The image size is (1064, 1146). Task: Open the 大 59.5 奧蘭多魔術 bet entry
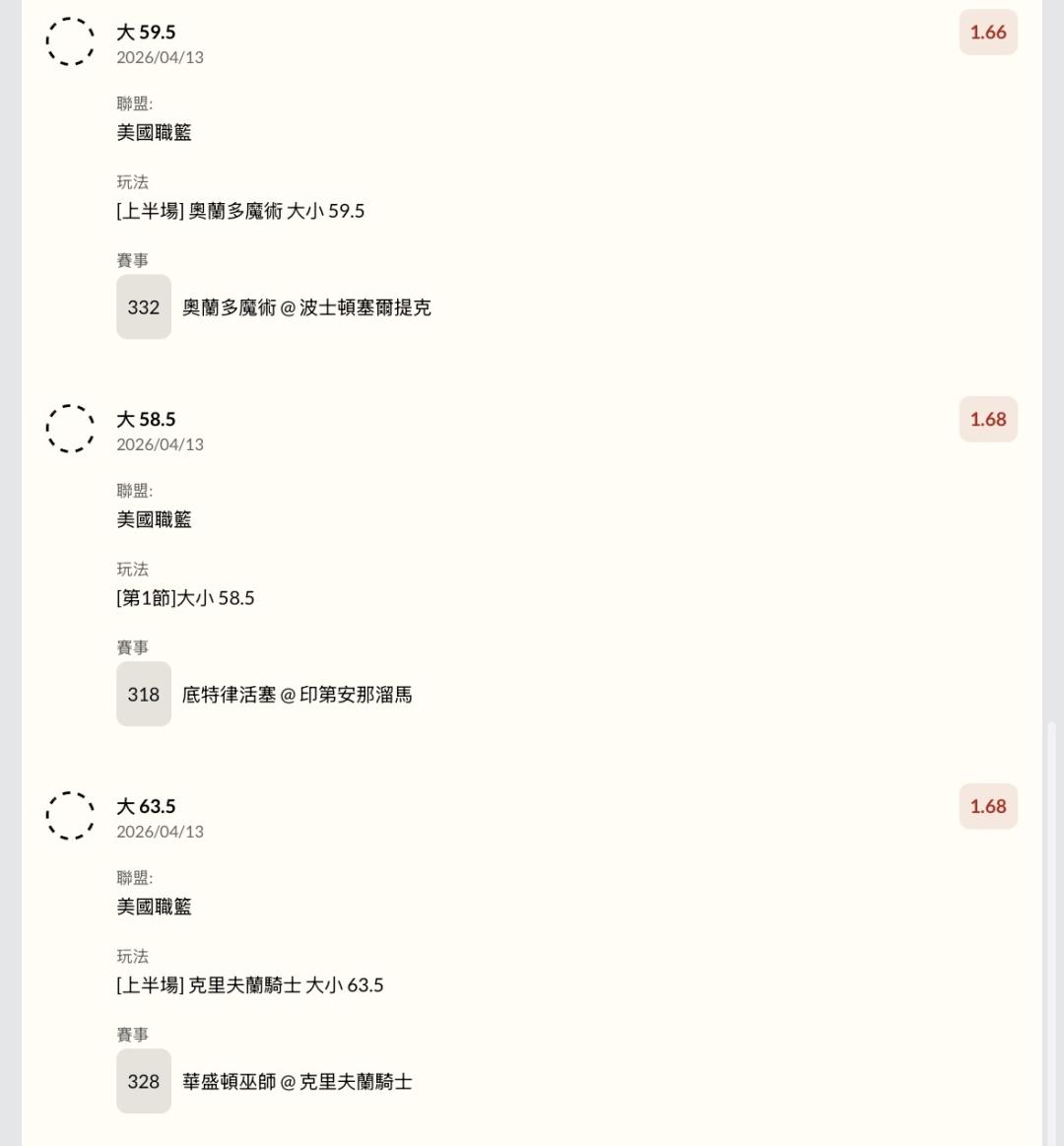[x=146, y=33]
